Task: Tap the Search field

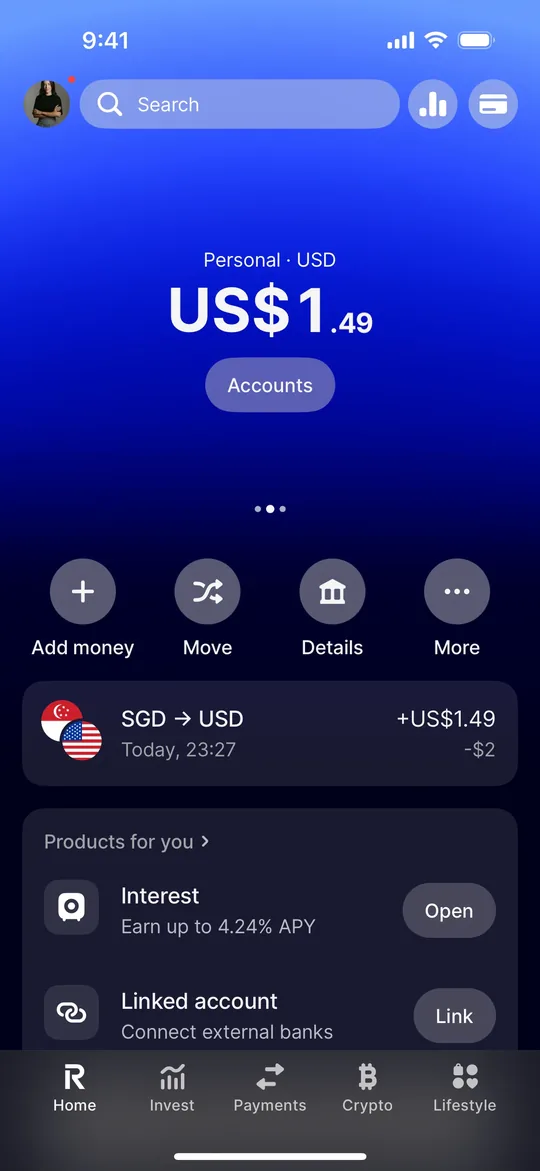Action: [240, 104]
